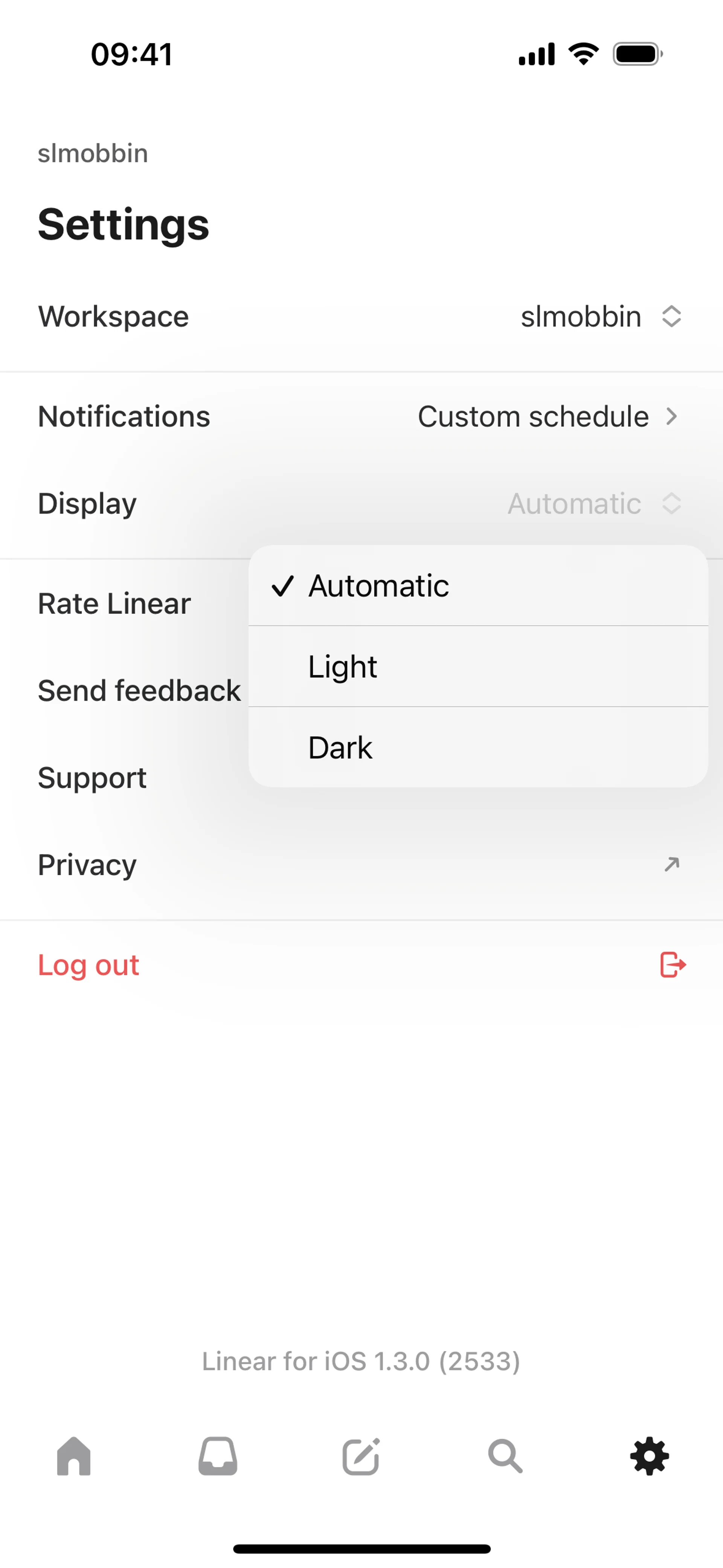Tap the Settings gear tab

click(x=649, y=1456)
